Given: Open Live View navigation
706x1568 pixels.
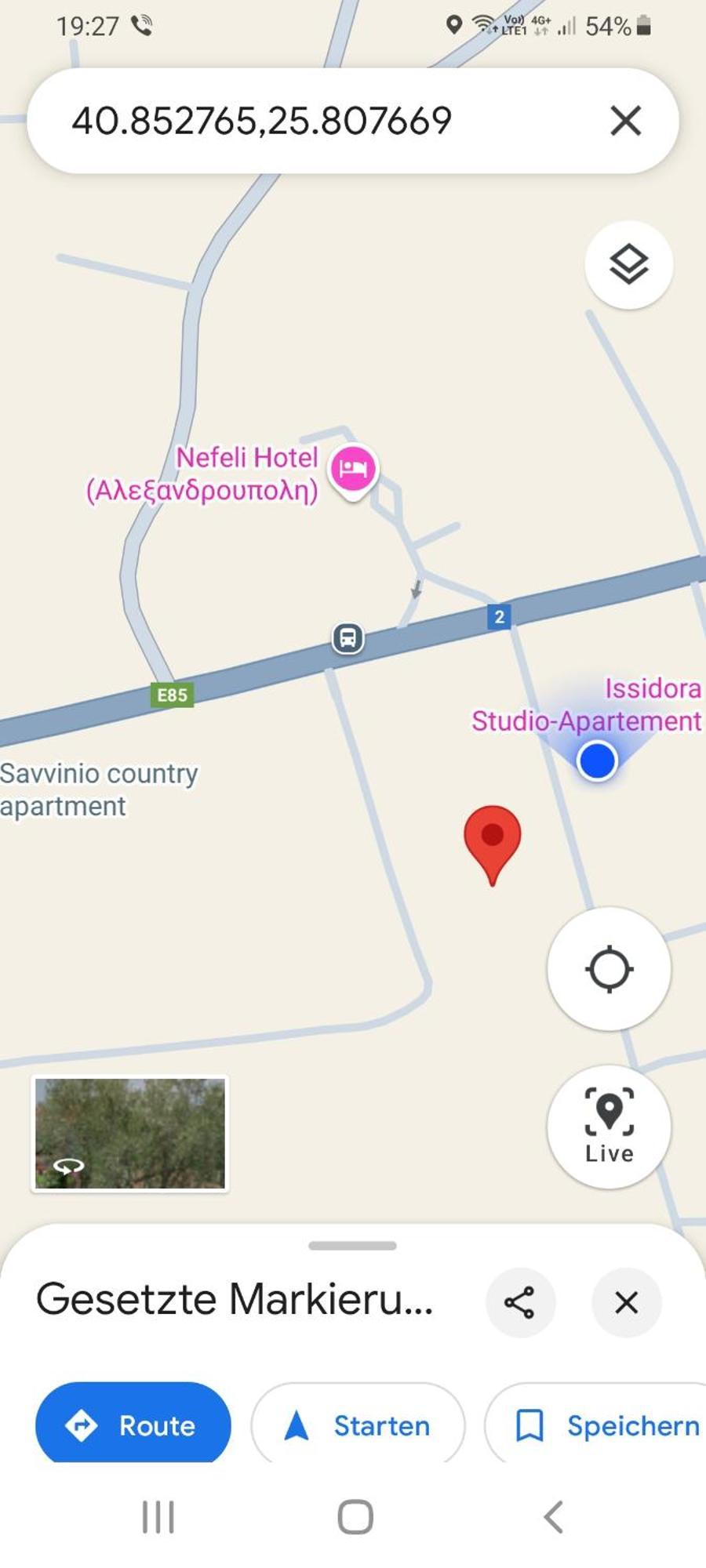Looking at the screenshot, I should (609, 1126).
